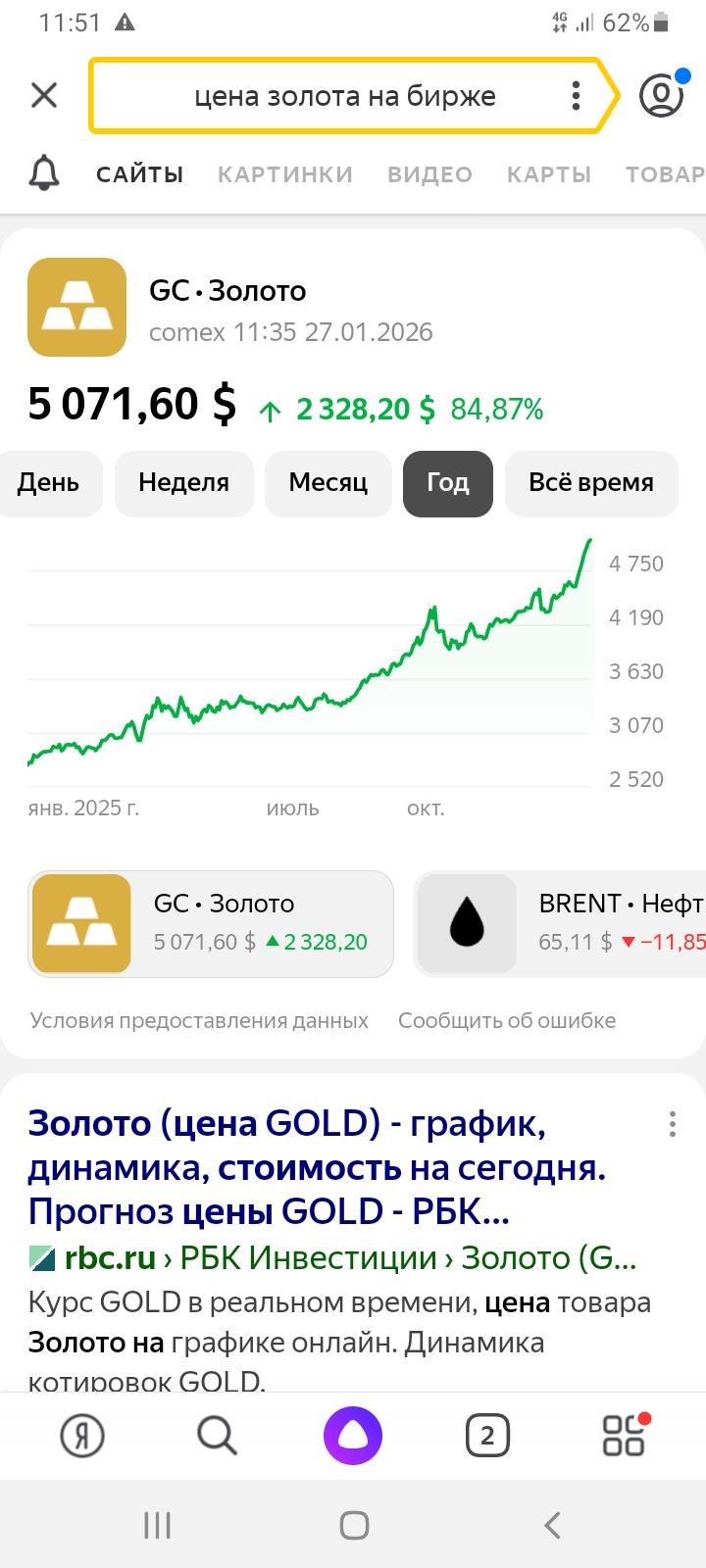The image size is (706, 1568).
Task: Open the notifications bell
Action: pyautogui.click(x=44, y=174)
